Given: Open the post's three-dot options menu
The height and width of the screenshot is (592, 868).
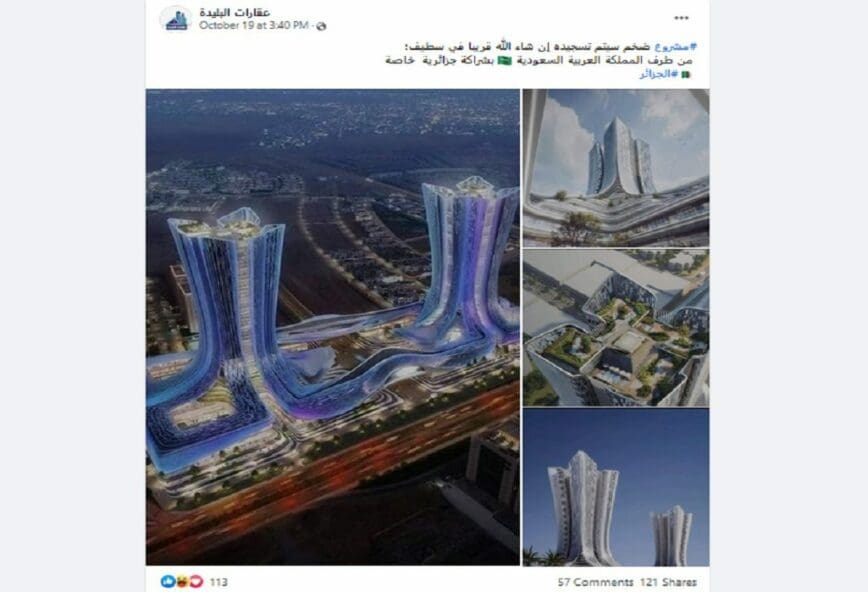Looking at the screenshot, I should 680,18.
